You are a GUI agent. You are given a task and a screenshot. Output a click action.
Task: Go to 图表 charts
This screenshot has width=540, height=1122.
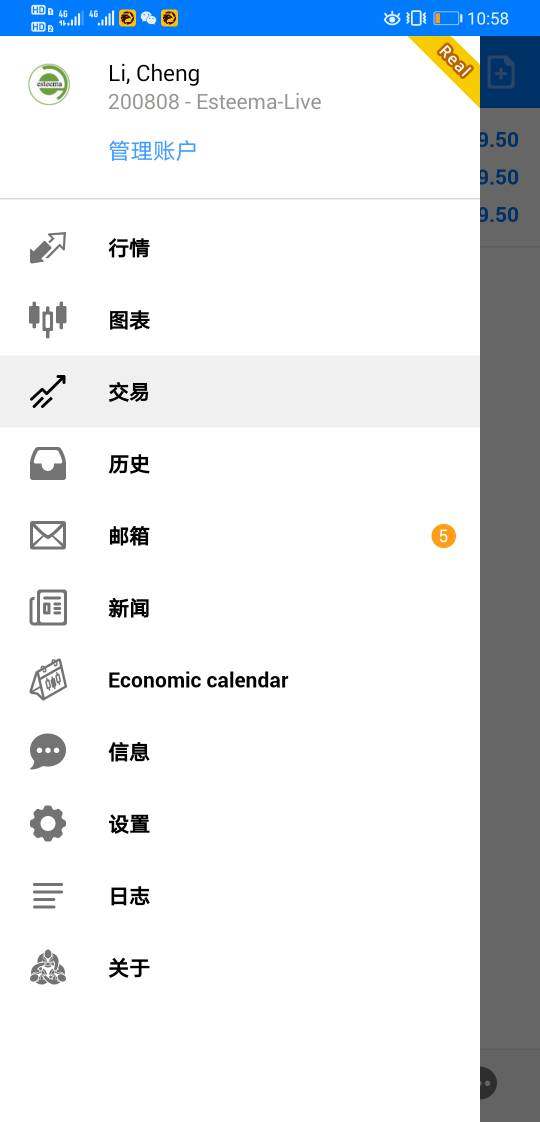point(240,320)
